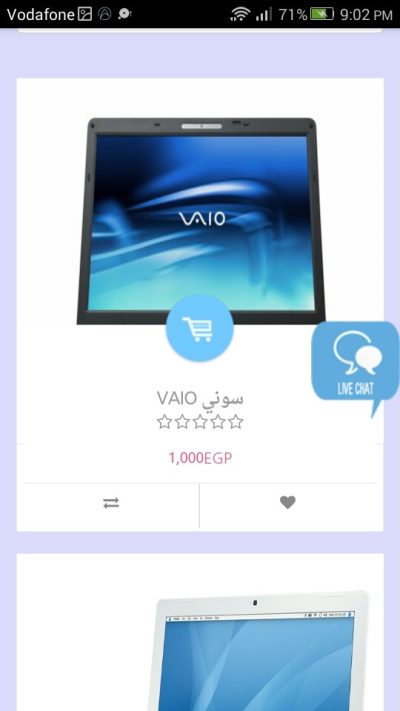This screenshot has width=400, height=711.
Task: Add the Sony VAIO to cart
Action: 200,328
